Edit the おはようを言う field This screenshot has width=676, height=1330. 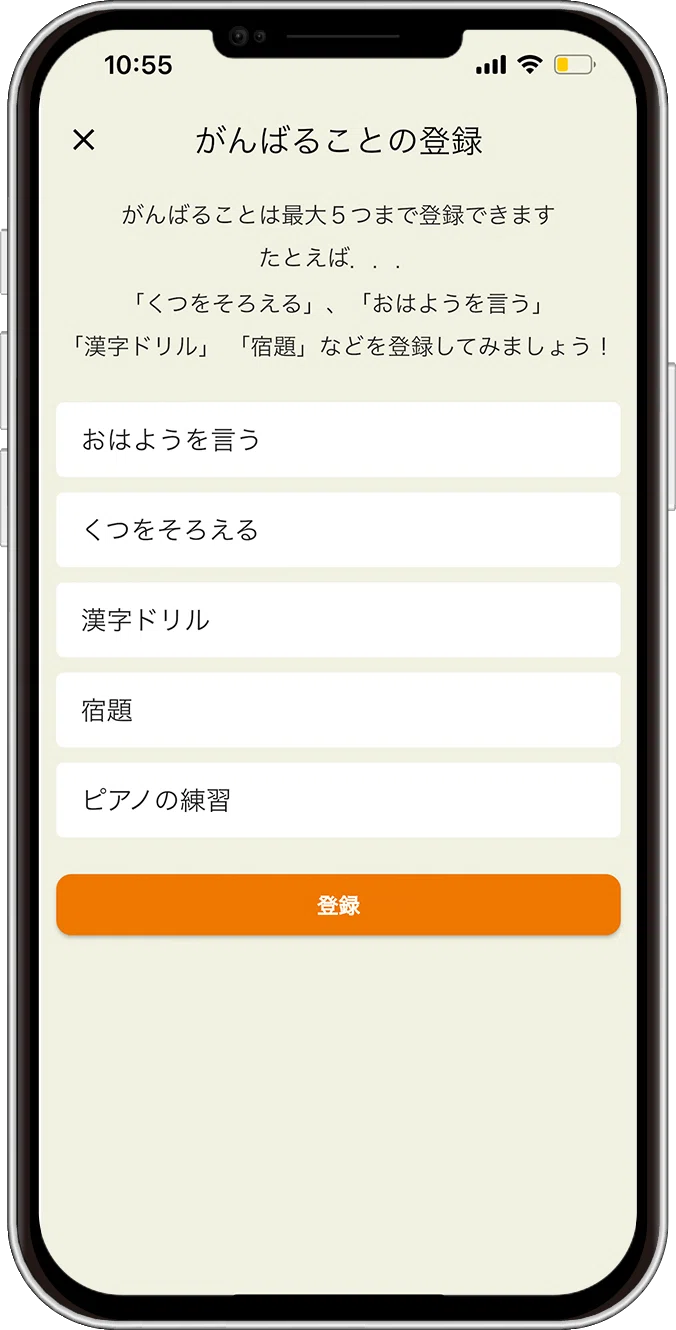338,440
